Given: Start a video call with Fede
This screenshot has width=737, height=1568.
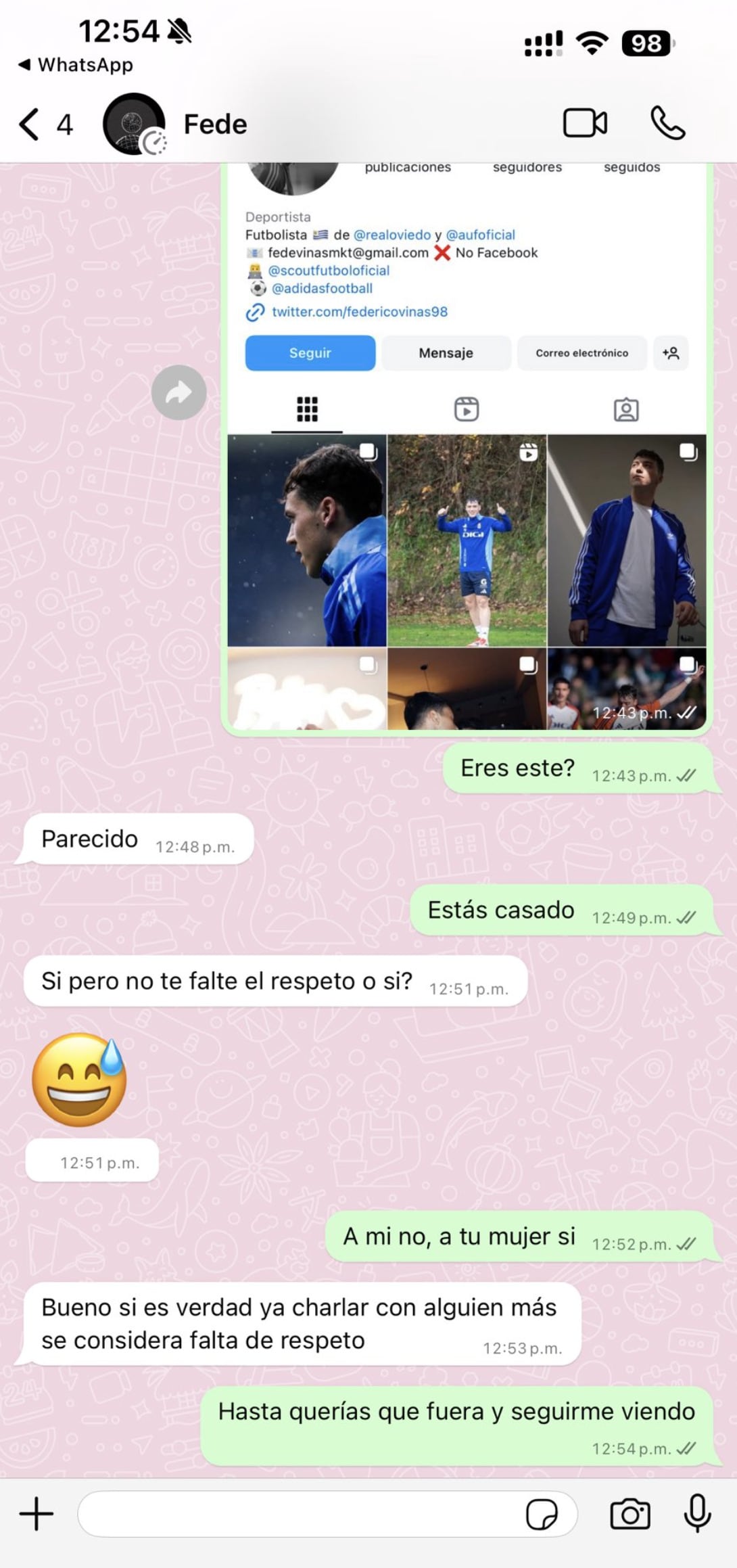Looking at the screenshot, I should [x=586, y=123].
